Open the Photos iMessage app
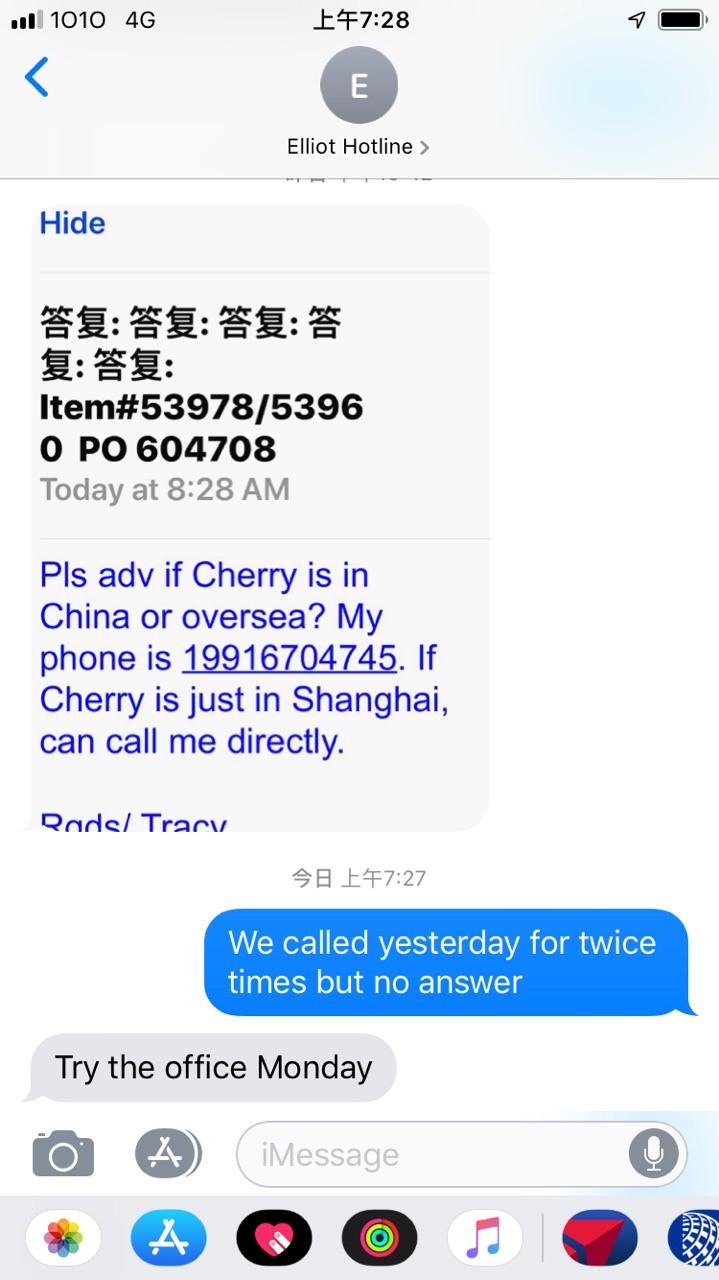 (x=63, y=1238)
